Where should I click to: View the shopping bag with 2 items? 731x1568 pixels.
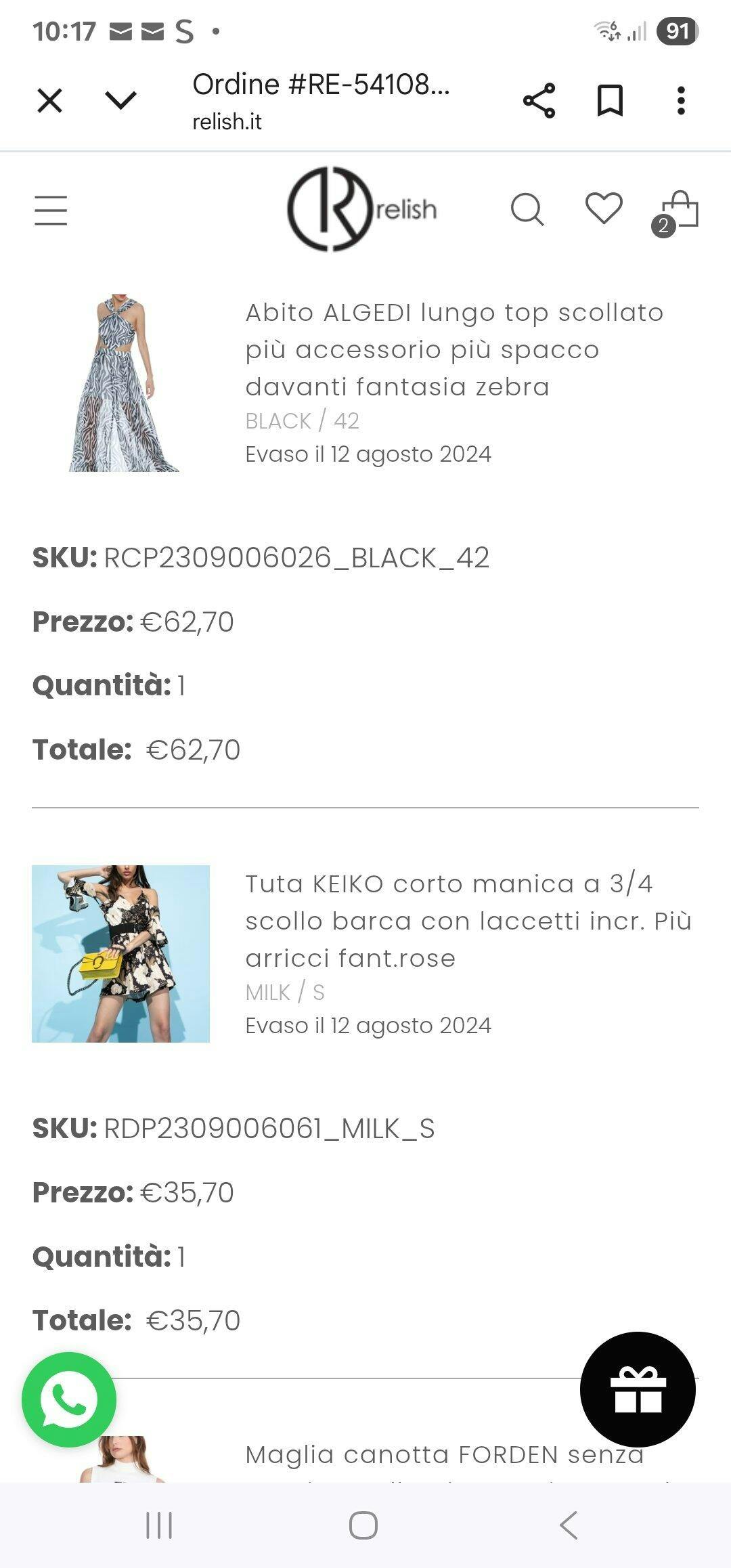coord(679,211)
